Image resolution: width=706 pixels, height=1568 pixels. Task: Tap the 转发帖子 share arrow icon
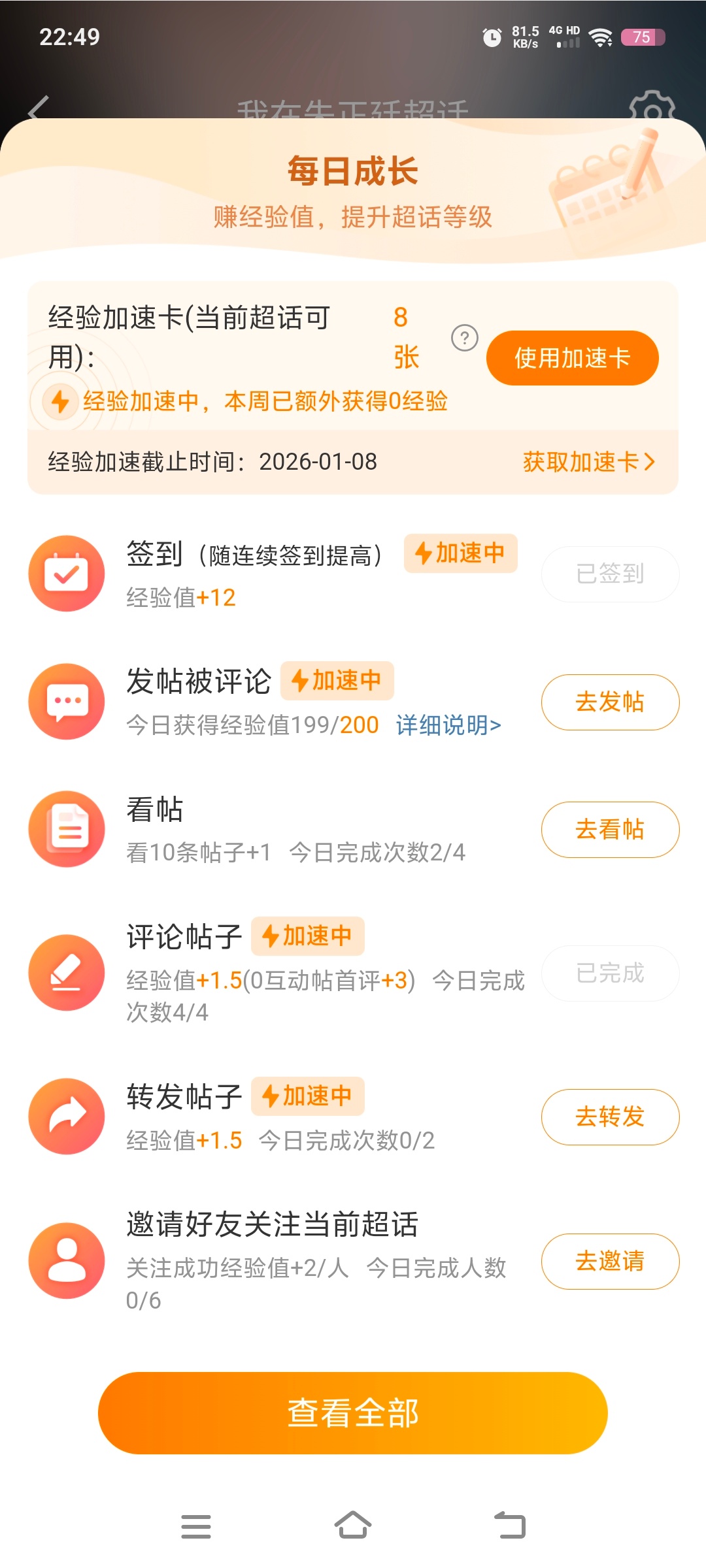(x=67, y=1117)
